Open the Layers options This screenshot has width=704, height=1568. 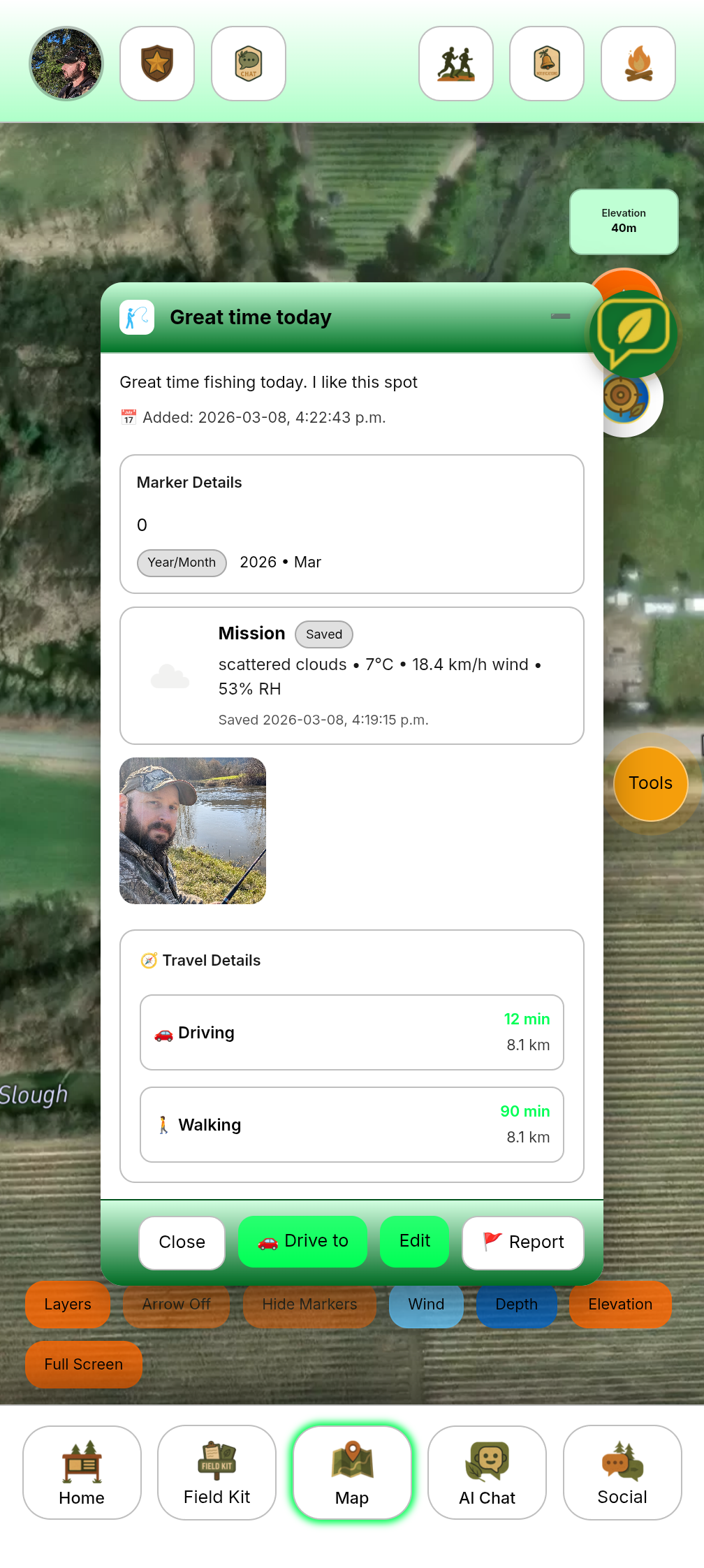pyautogui.click(x=68, y=1304)
